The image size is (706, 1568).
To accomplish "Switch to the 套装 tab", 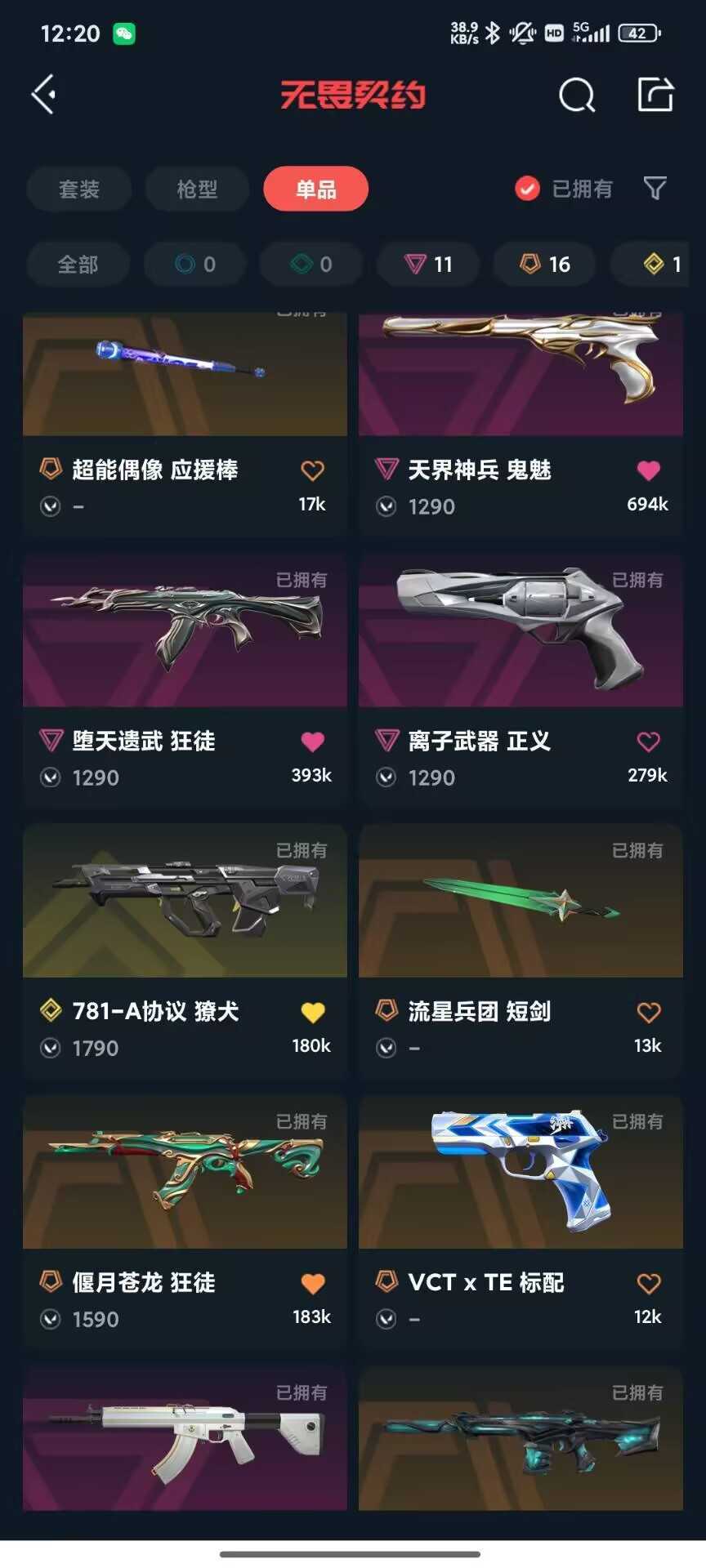I will point(79,189).
